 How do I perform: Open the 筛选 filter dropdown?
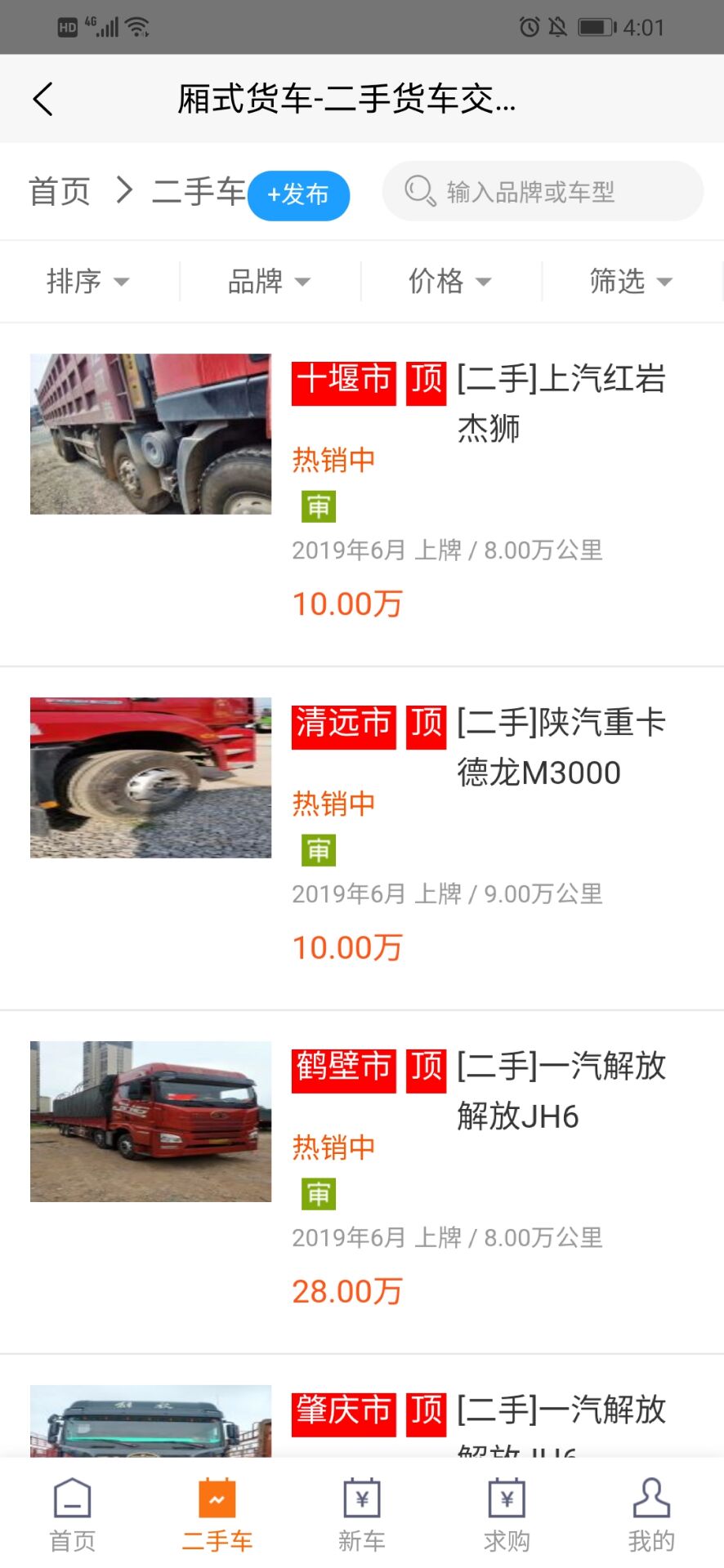click(631, 282)
